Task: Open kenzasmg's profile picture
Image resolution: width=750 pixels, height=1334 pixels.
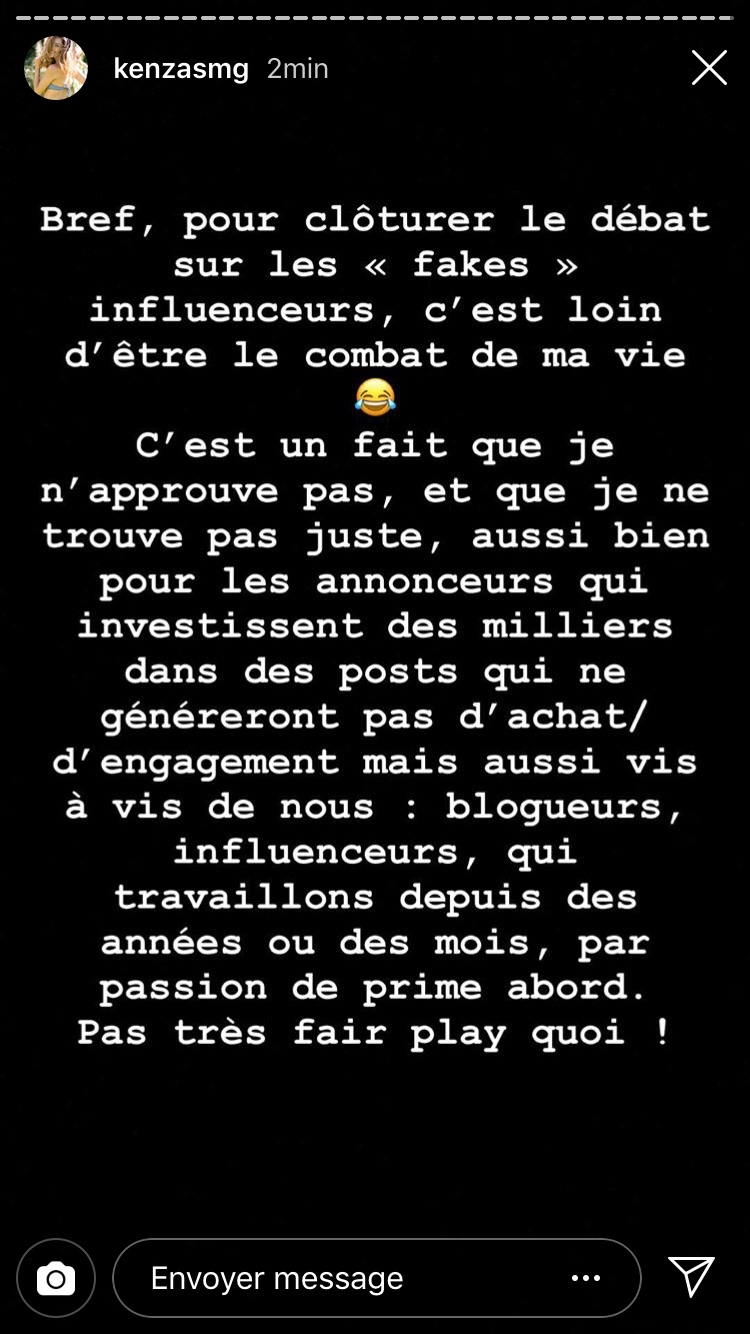Action: click(55, 68)
